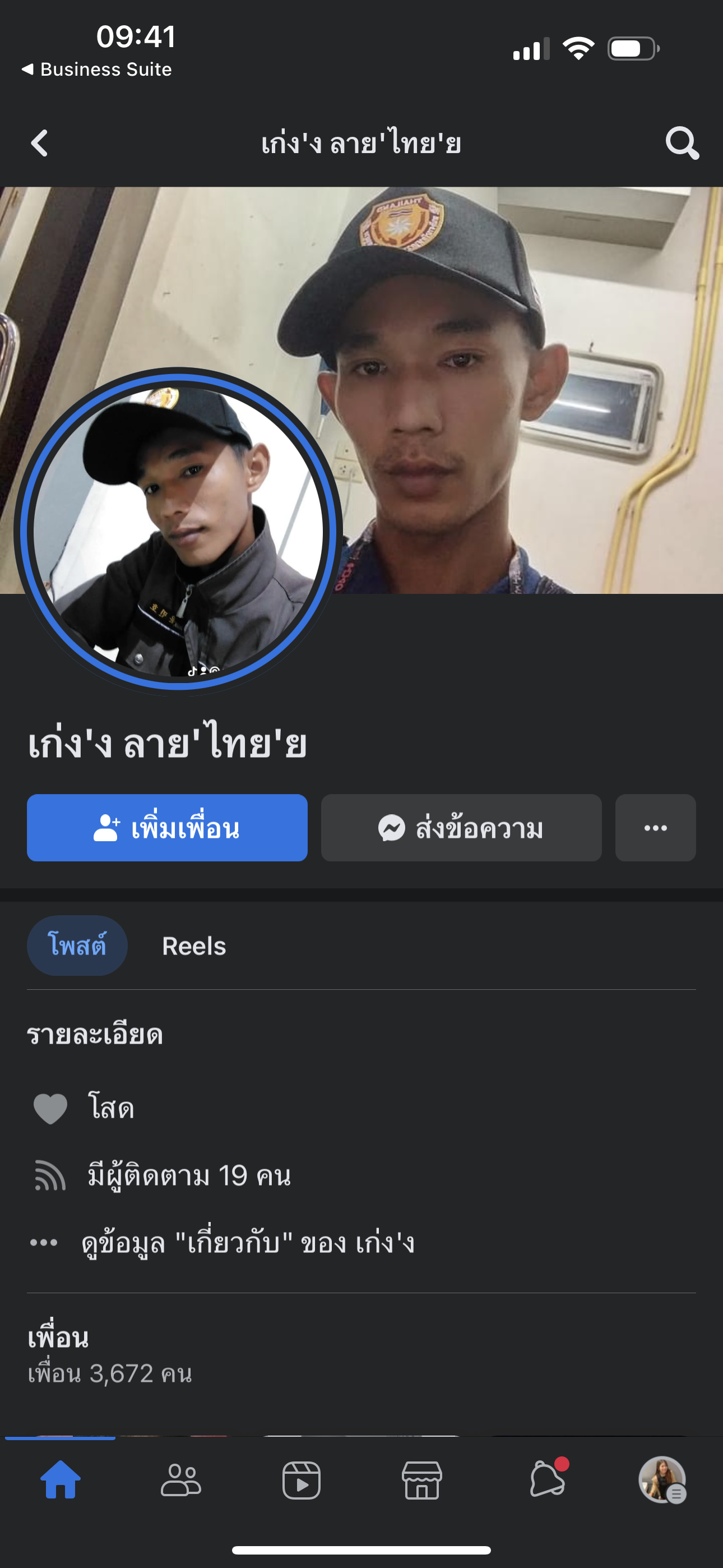This screenshot has width=723, height=1568.
Task: Return to Business Suite app
Action: [x=98, y=70]
